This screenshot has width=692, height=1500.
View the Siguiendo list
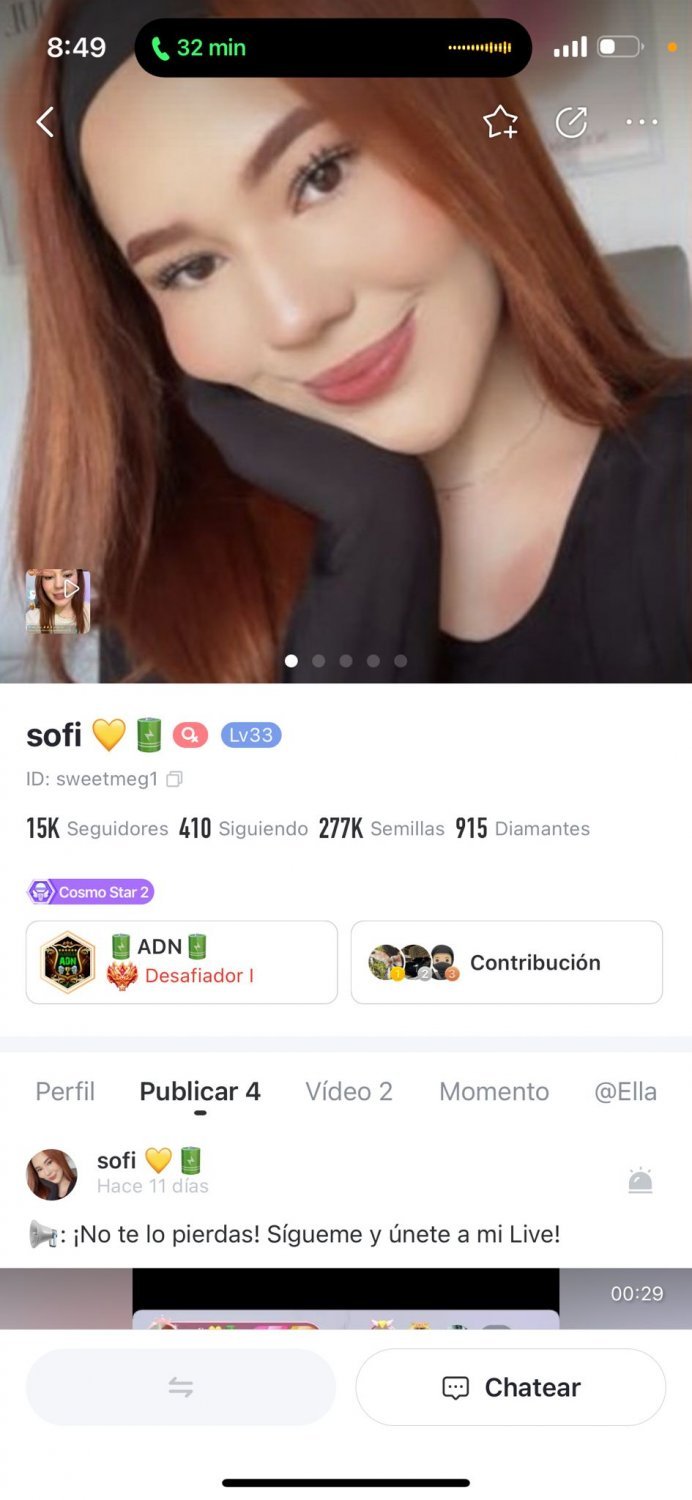pos(243,828)
